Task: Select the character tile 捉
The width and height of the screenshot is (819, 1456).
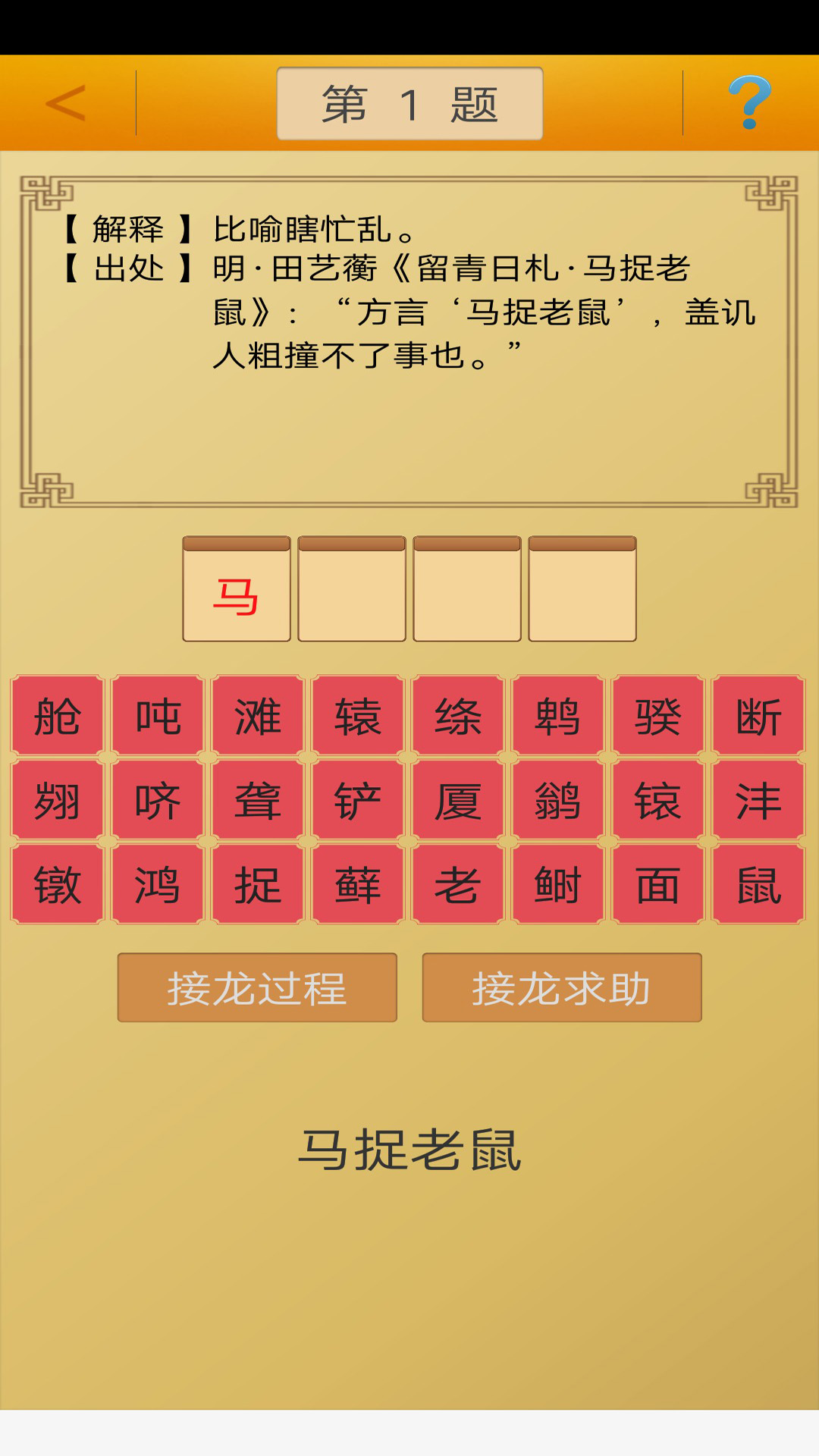Action: coord(257,885)
